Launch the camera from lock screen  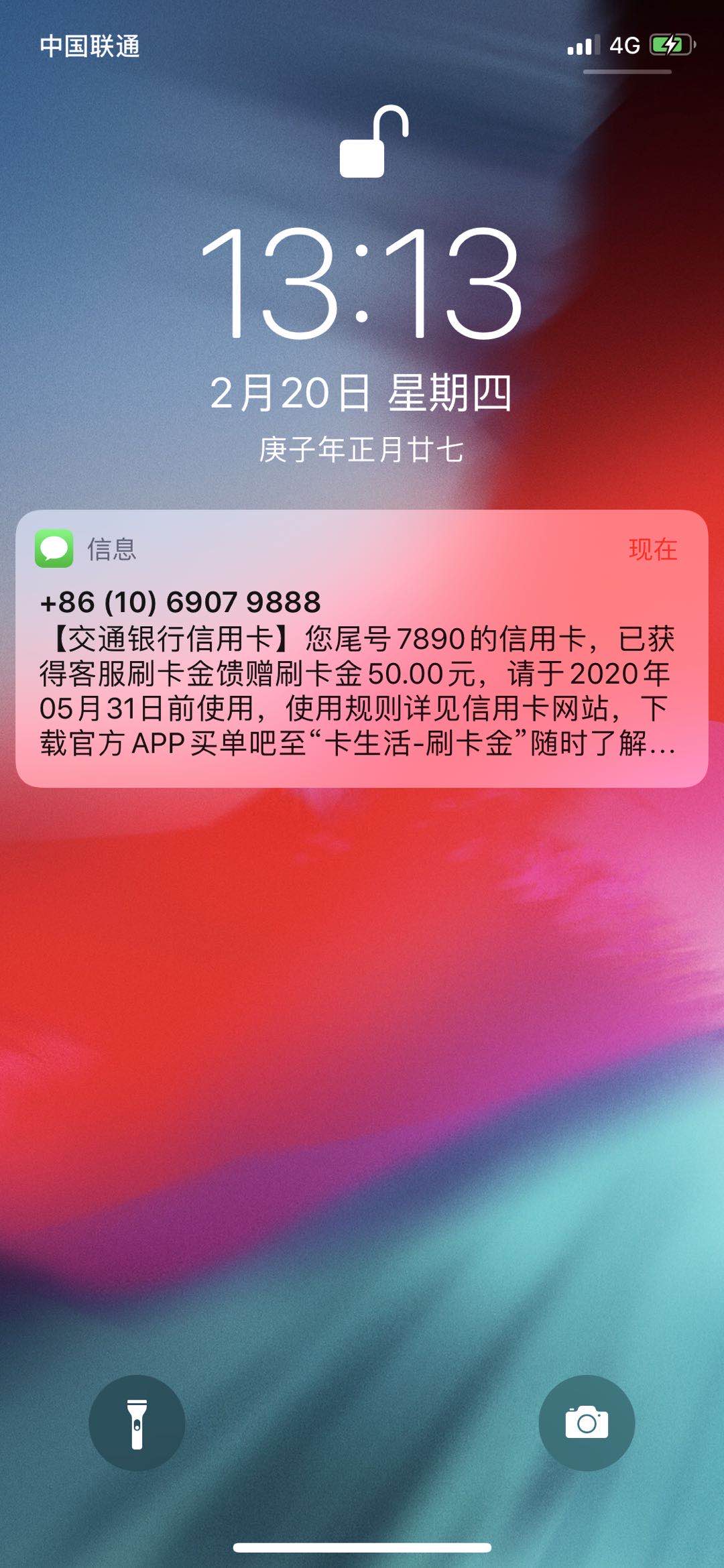point(587,1423)
